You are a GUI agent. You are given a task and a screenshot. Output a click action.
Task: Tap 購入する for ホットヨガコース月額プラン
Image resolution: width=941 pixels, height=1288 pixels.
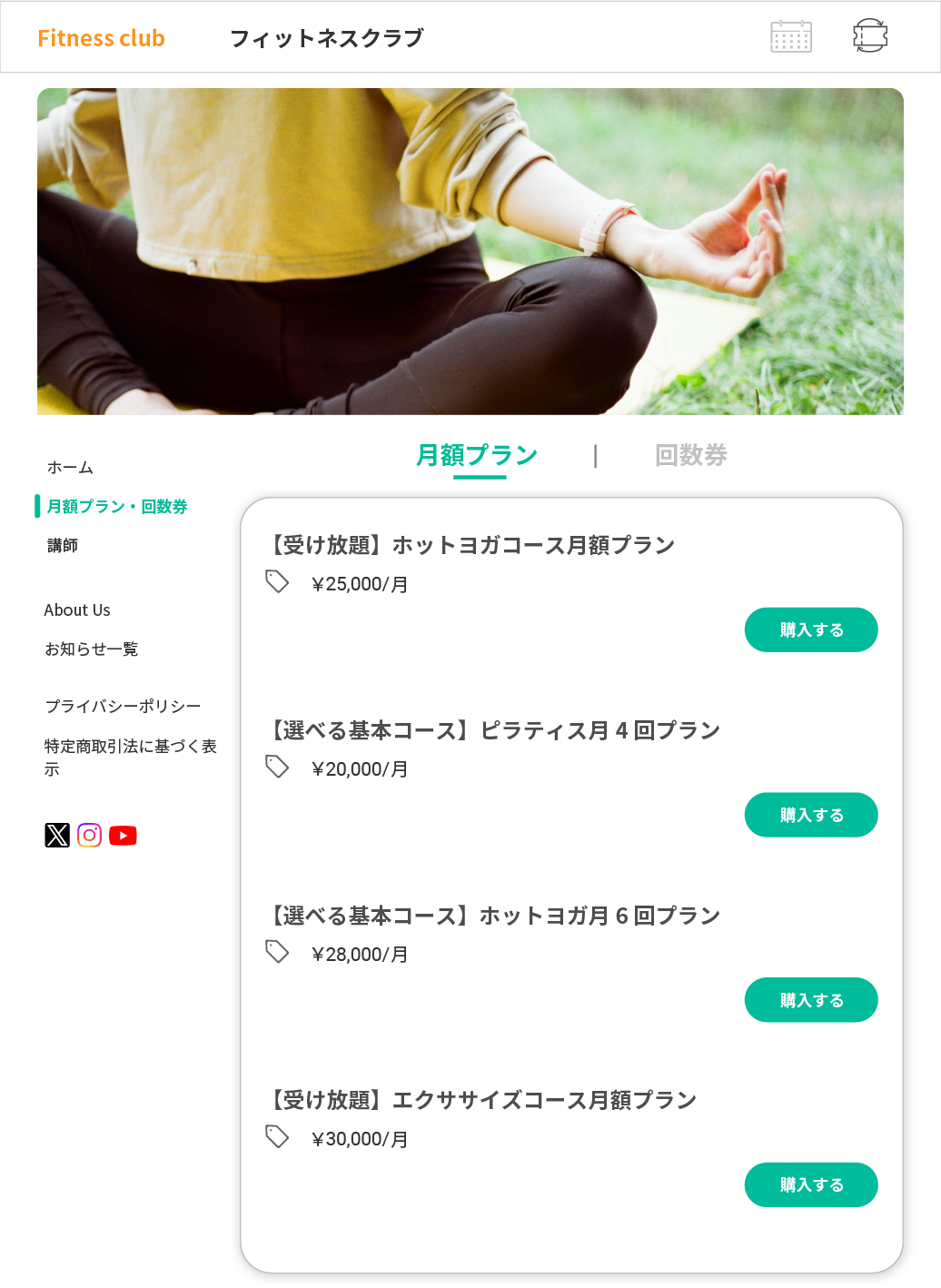(810, 629)
